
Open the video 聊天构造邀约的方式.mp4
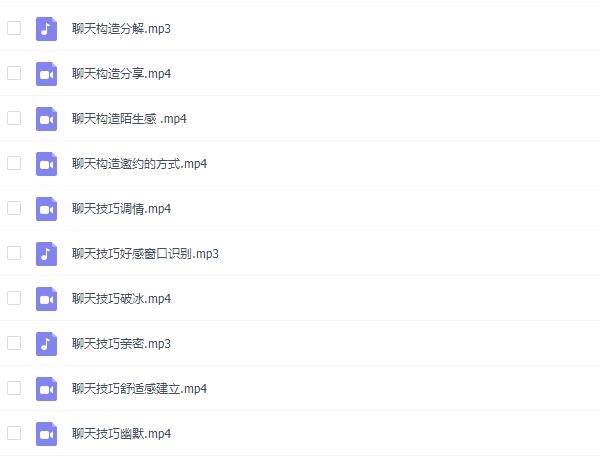(139, 164)
